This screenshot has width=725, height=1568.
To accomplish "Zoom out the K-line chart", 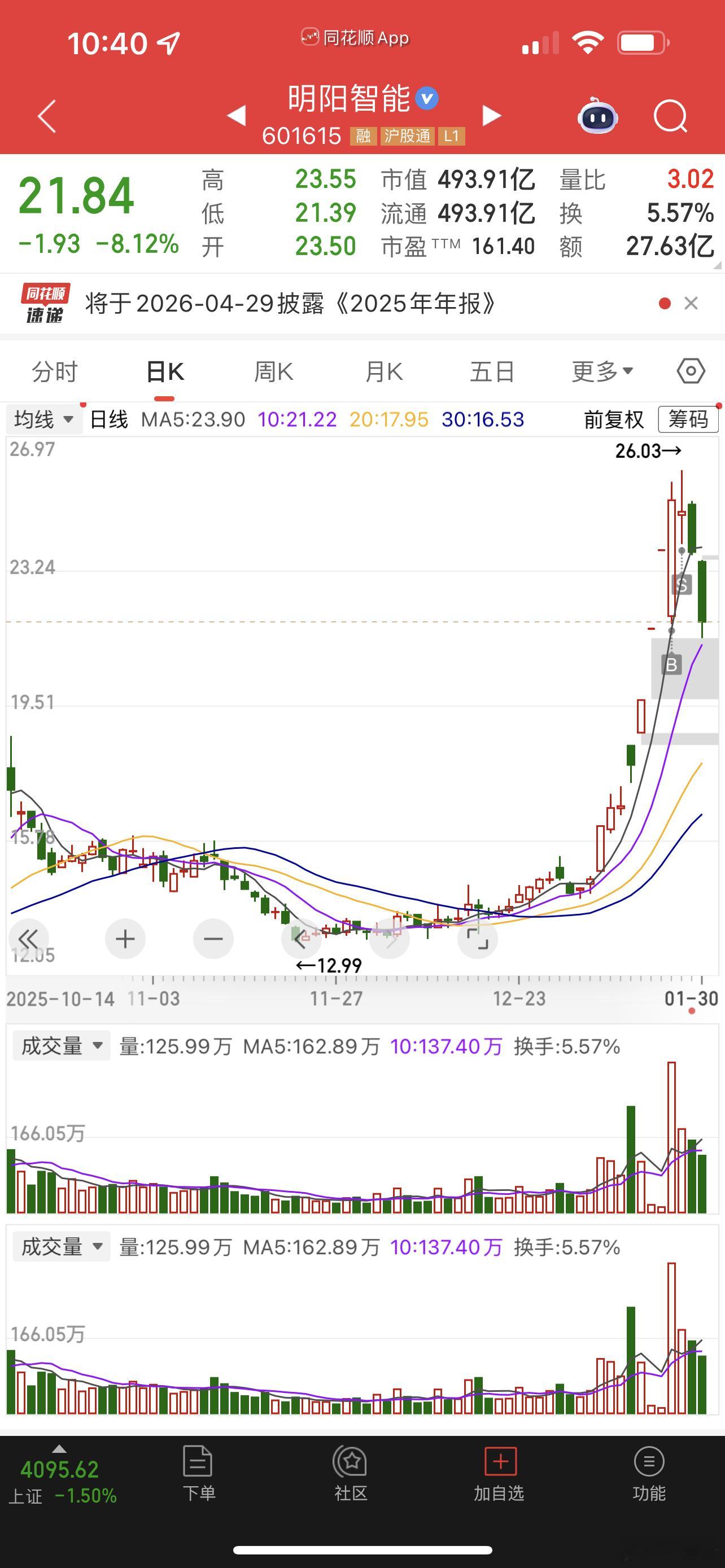I will [213, 939].
